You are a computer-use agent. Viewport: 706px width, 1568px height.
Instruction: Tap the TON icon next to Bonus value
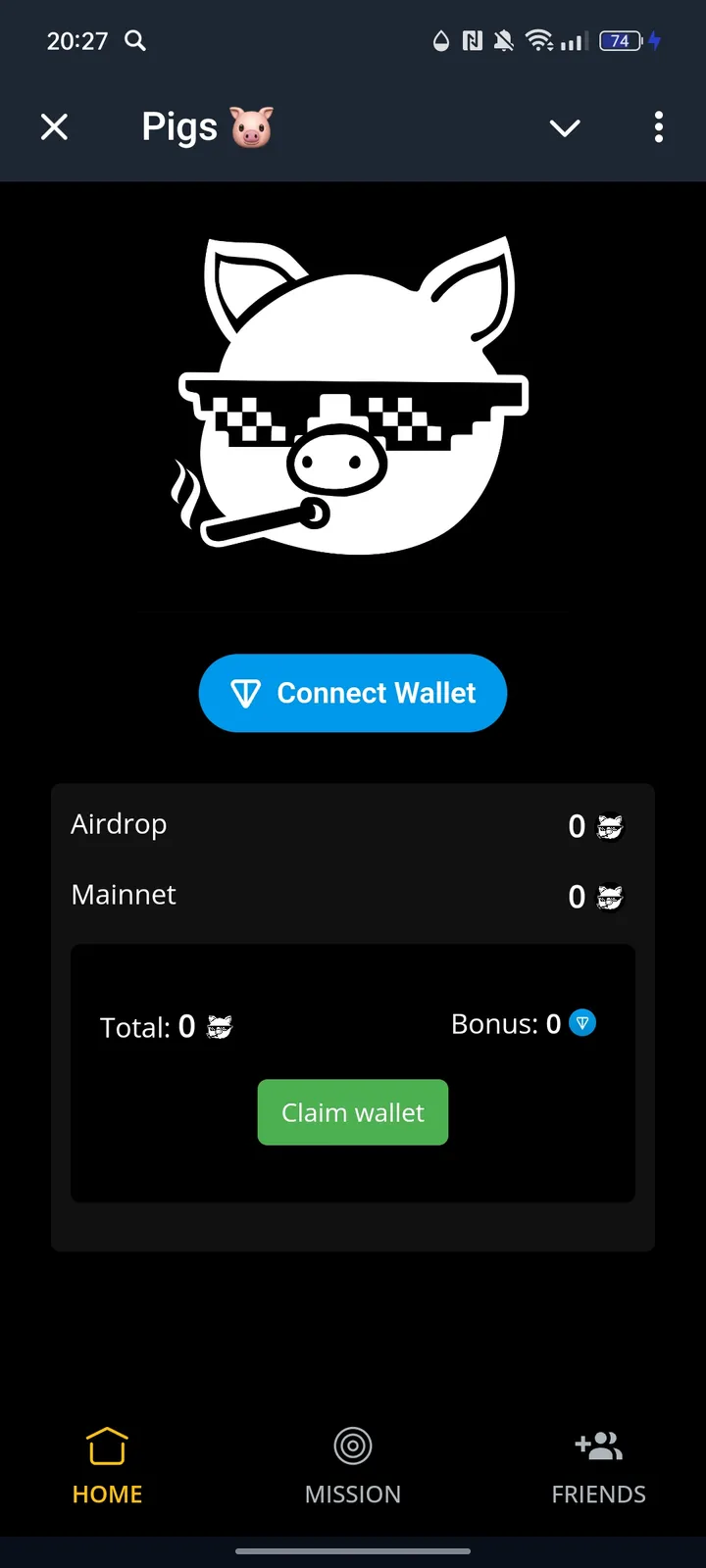pyautogui.click(x=582, y=1023)
